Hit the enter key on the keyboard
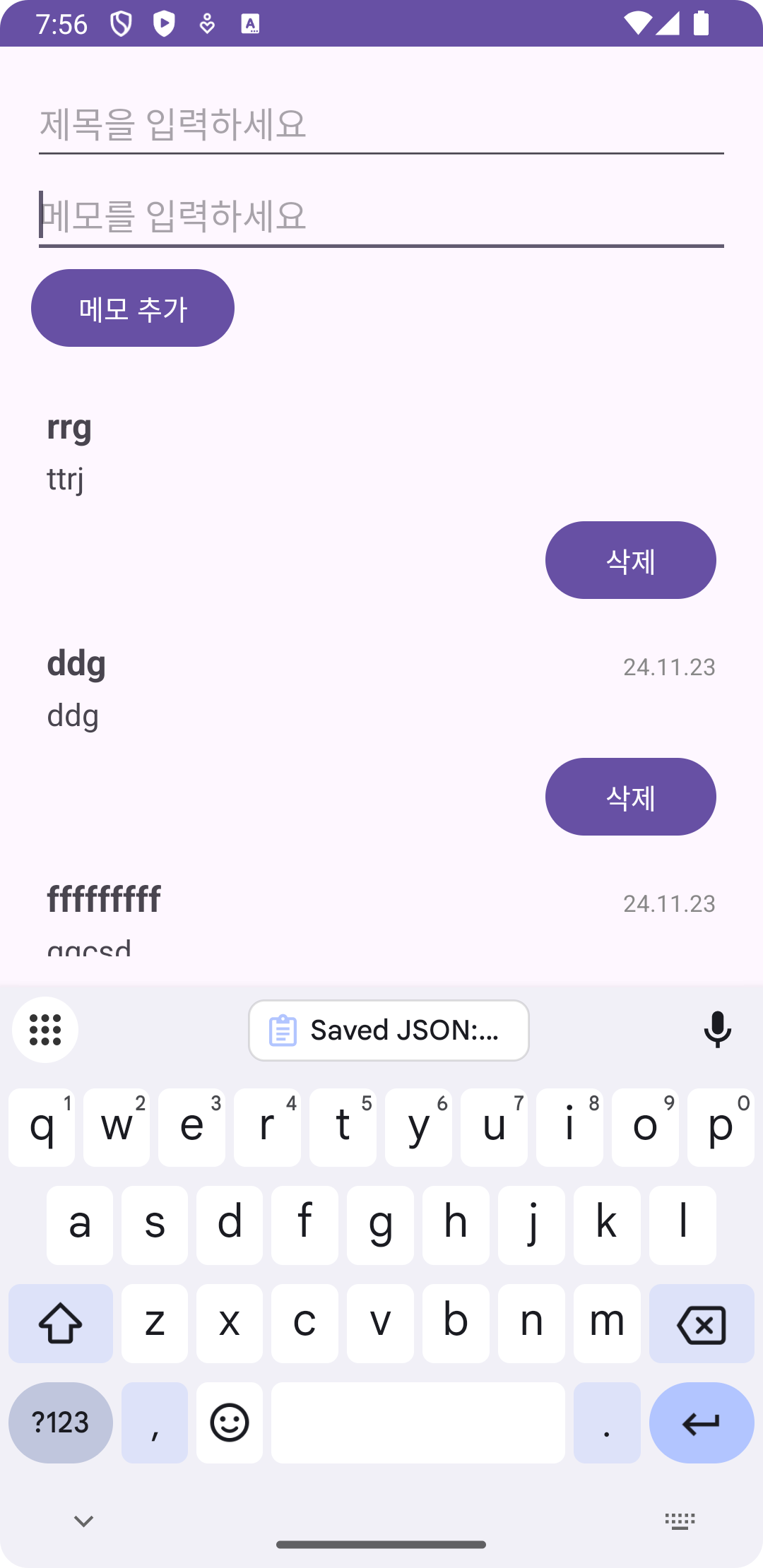Viewport: 763px width, 1568px height. pyautogui.click(x=701, y=1423)
